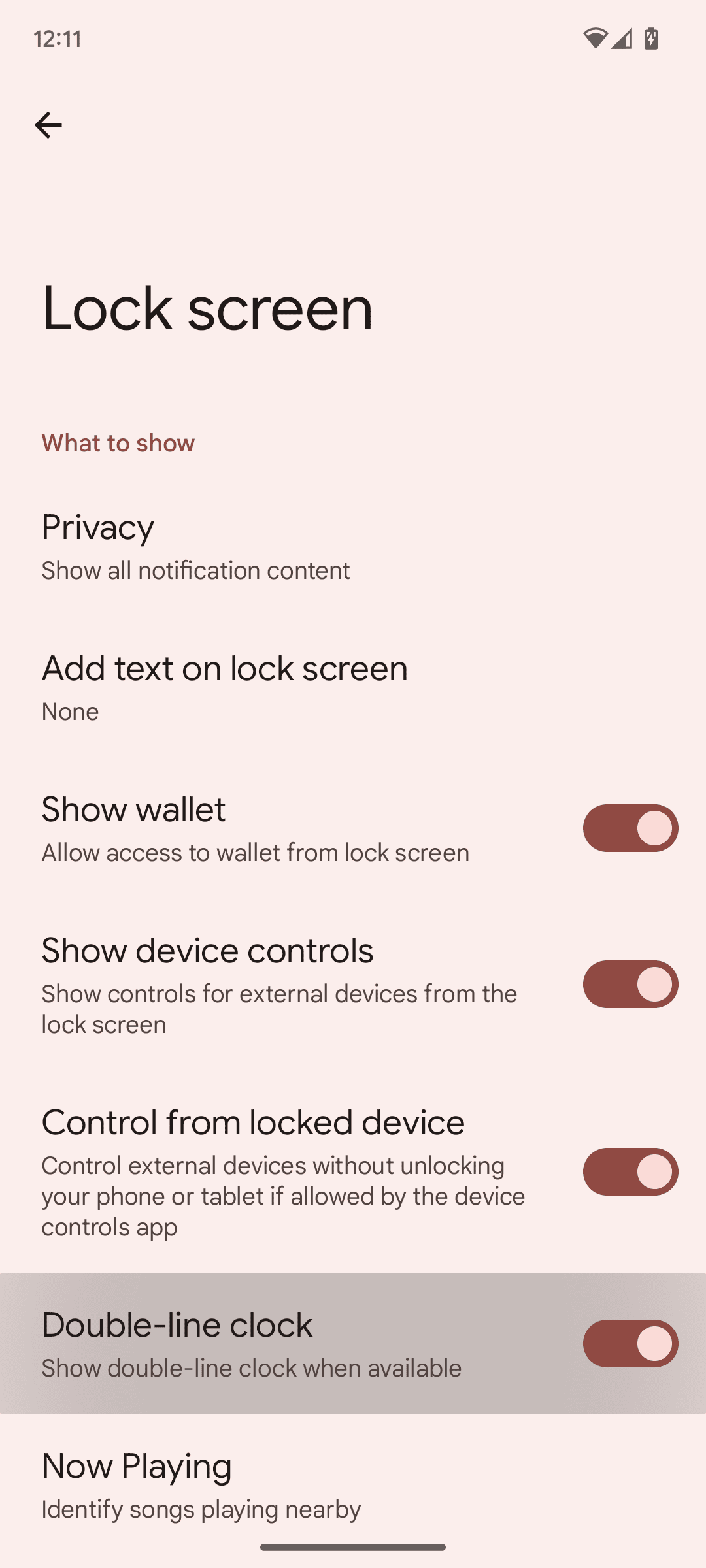This screenshot has height=1568, width=706.
Task: Click the charging battery icon
Action: tap(651, 39)
